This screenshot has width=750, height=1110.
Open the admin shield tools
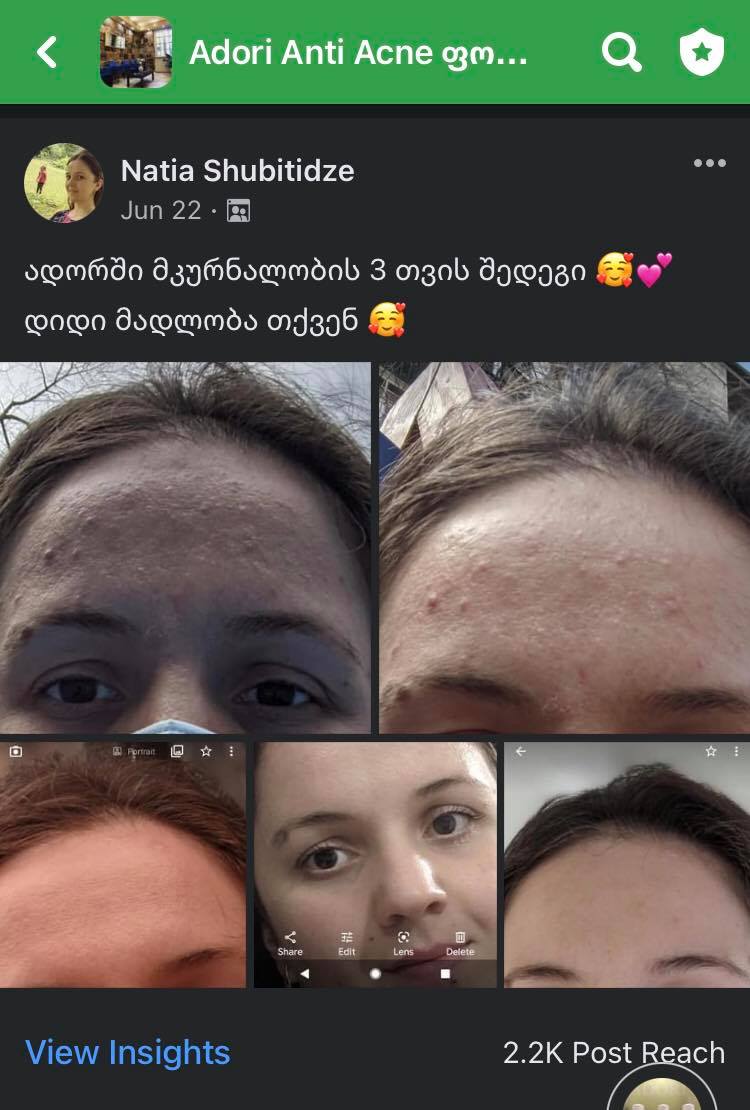pyautogui.click(x=701, y=52)
